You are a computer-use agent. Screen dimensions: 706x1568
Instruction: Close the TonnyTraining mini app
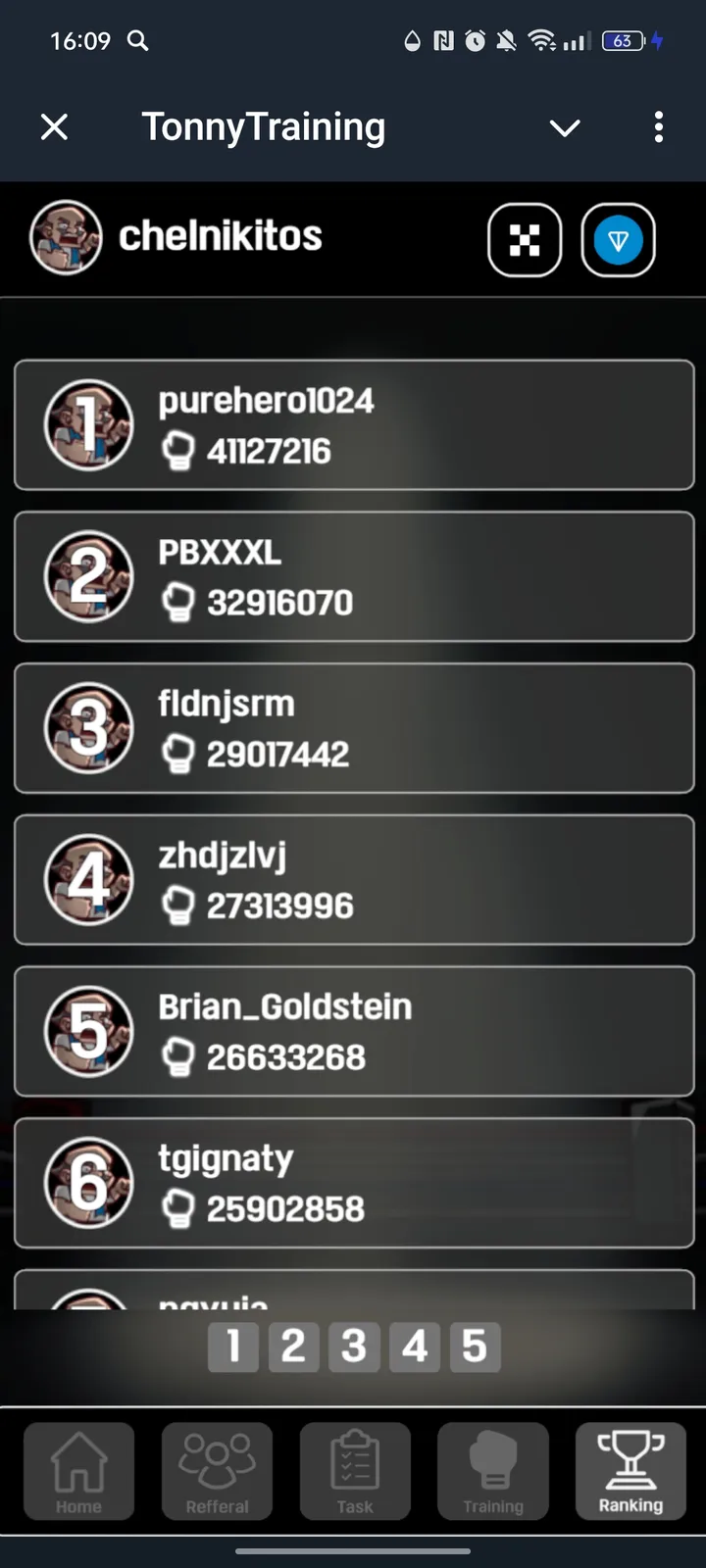55,126
